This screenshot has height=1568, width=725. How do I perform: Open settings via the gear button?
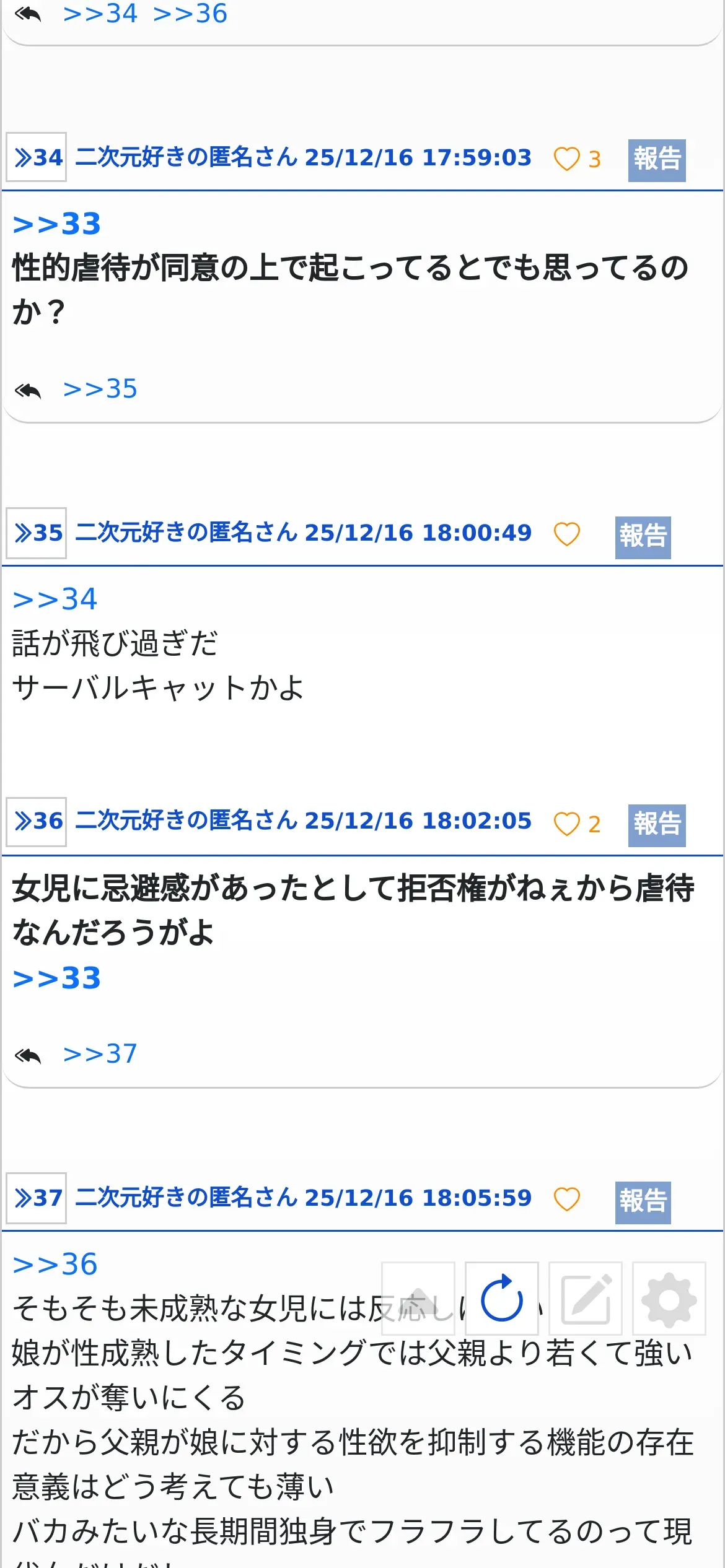(x=669, y=1298)
